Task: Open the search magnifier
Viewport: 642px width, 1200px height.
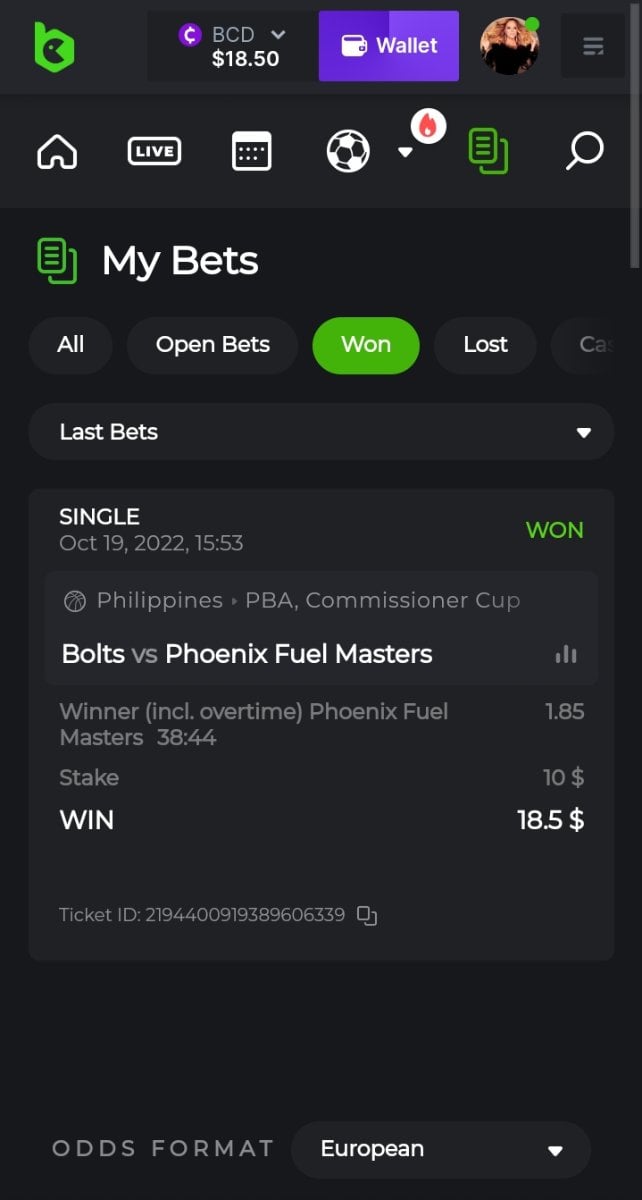Action: (584, 152)
